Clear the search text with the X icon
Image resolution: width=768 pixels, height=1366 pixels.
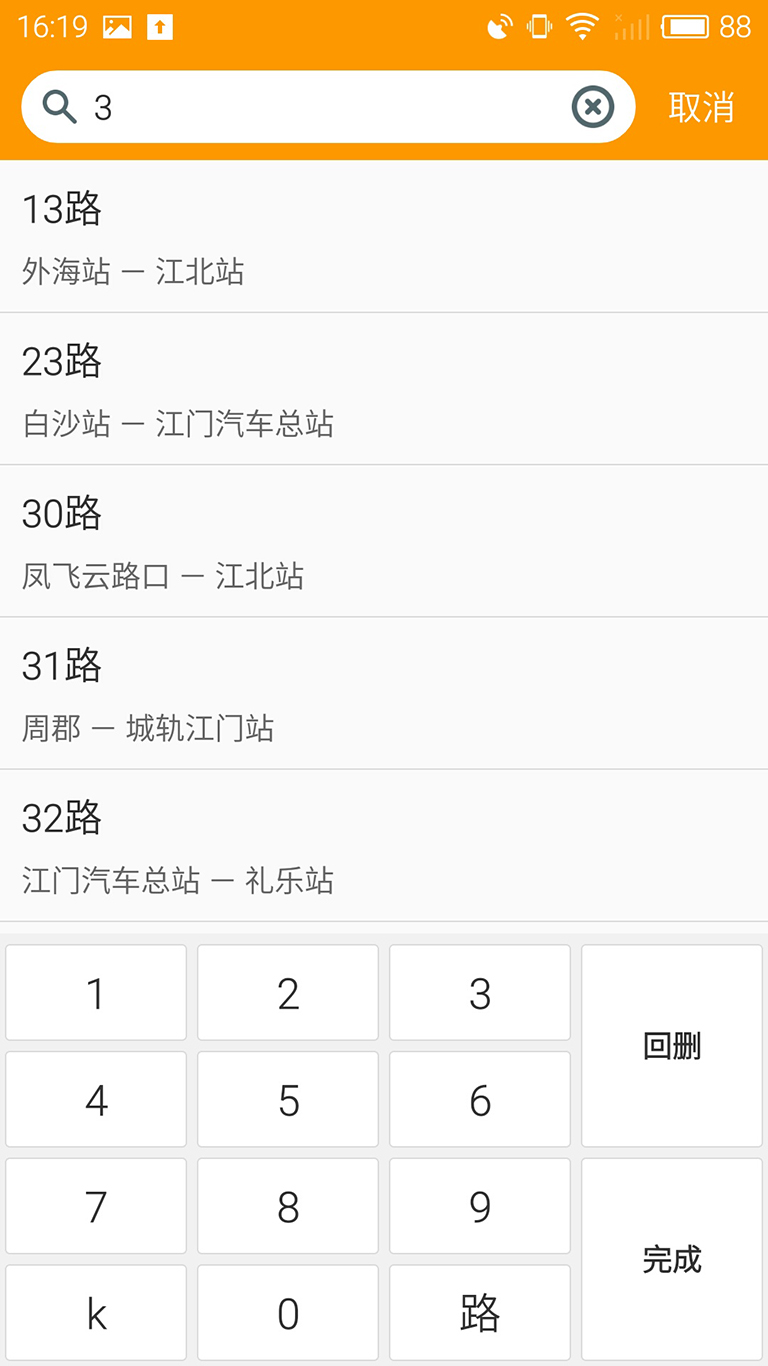click(592, 107)
